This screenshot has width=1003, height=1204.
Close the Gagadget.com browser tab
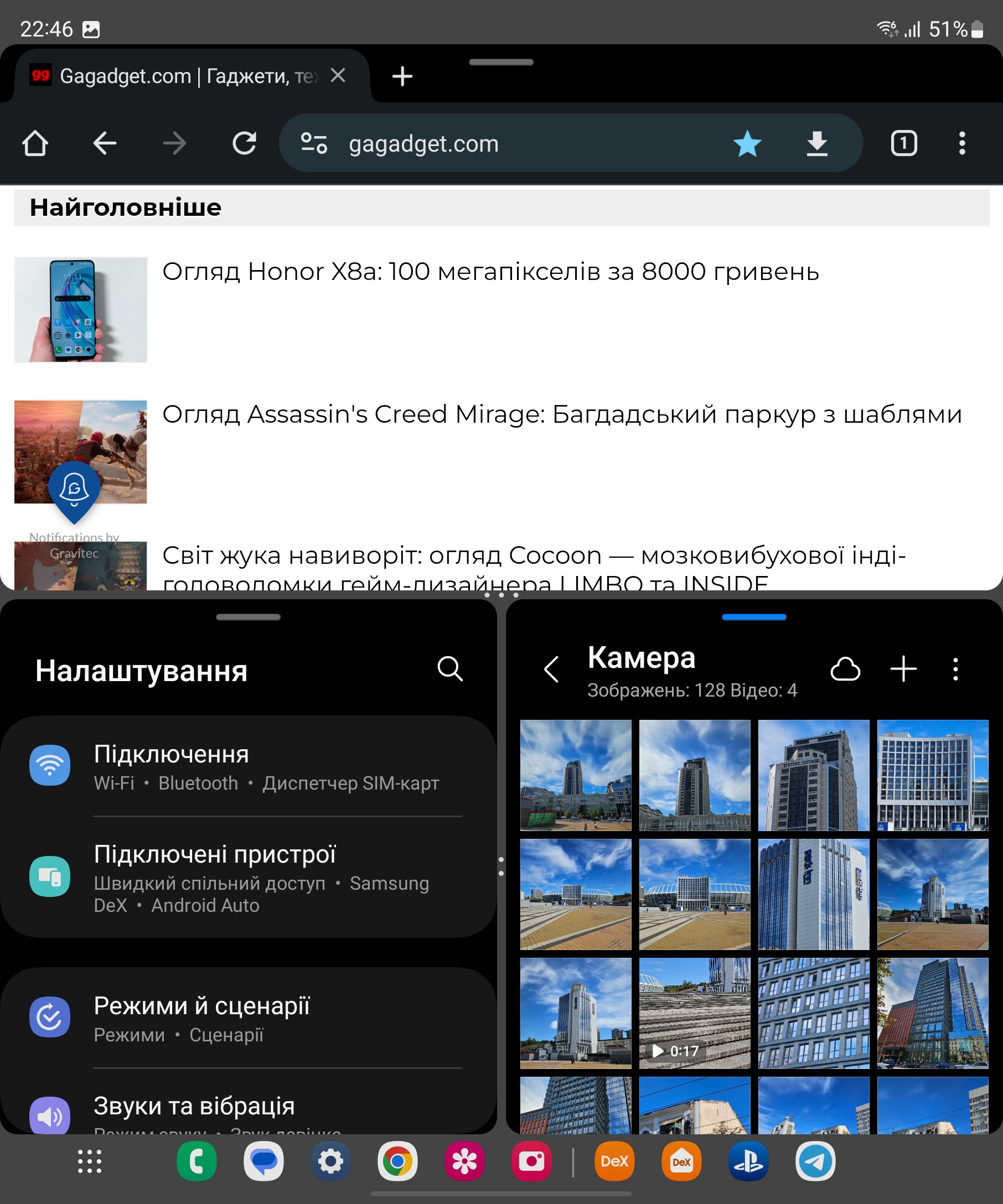click(x=338, y=75)
